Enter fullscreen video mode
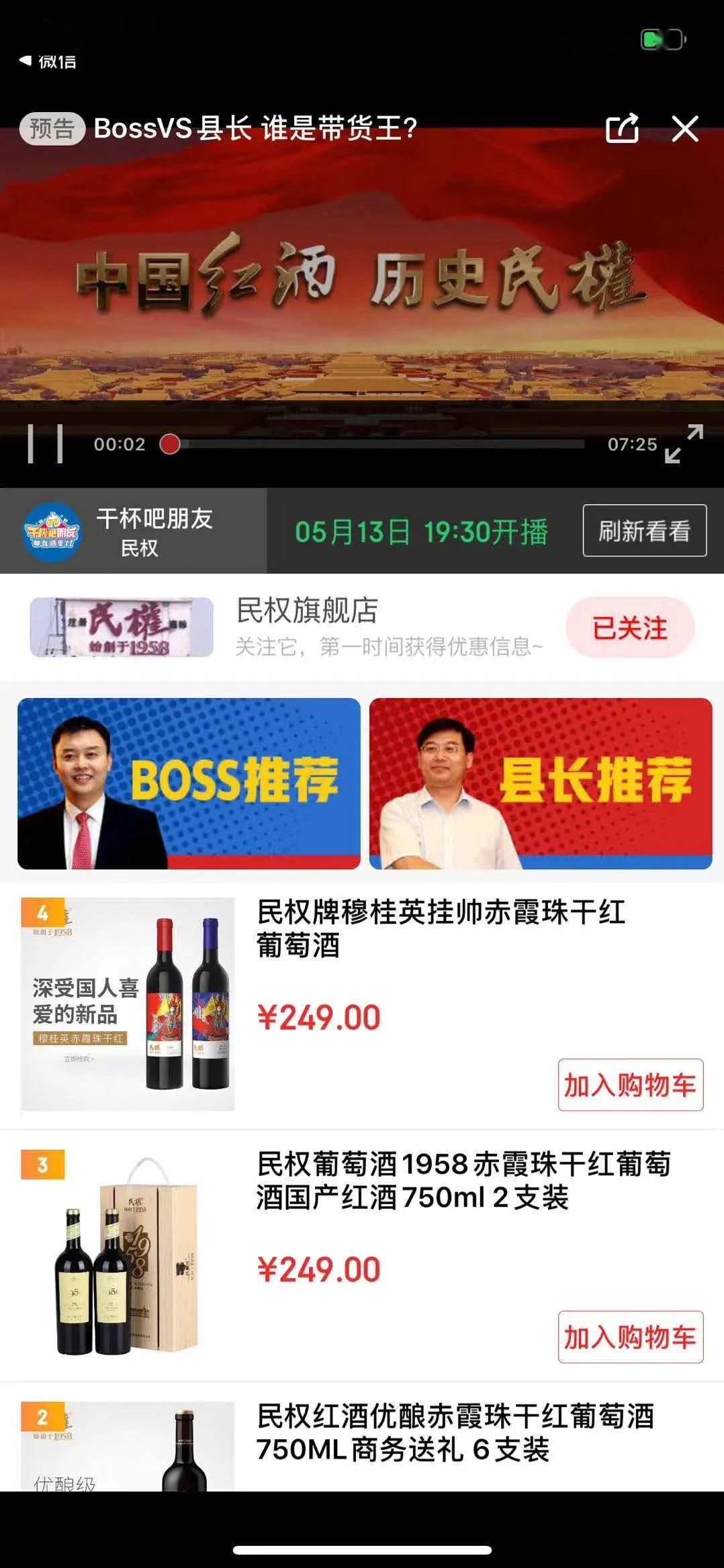This screenshot has height=1568, width=724. click(x=684, y=444)
